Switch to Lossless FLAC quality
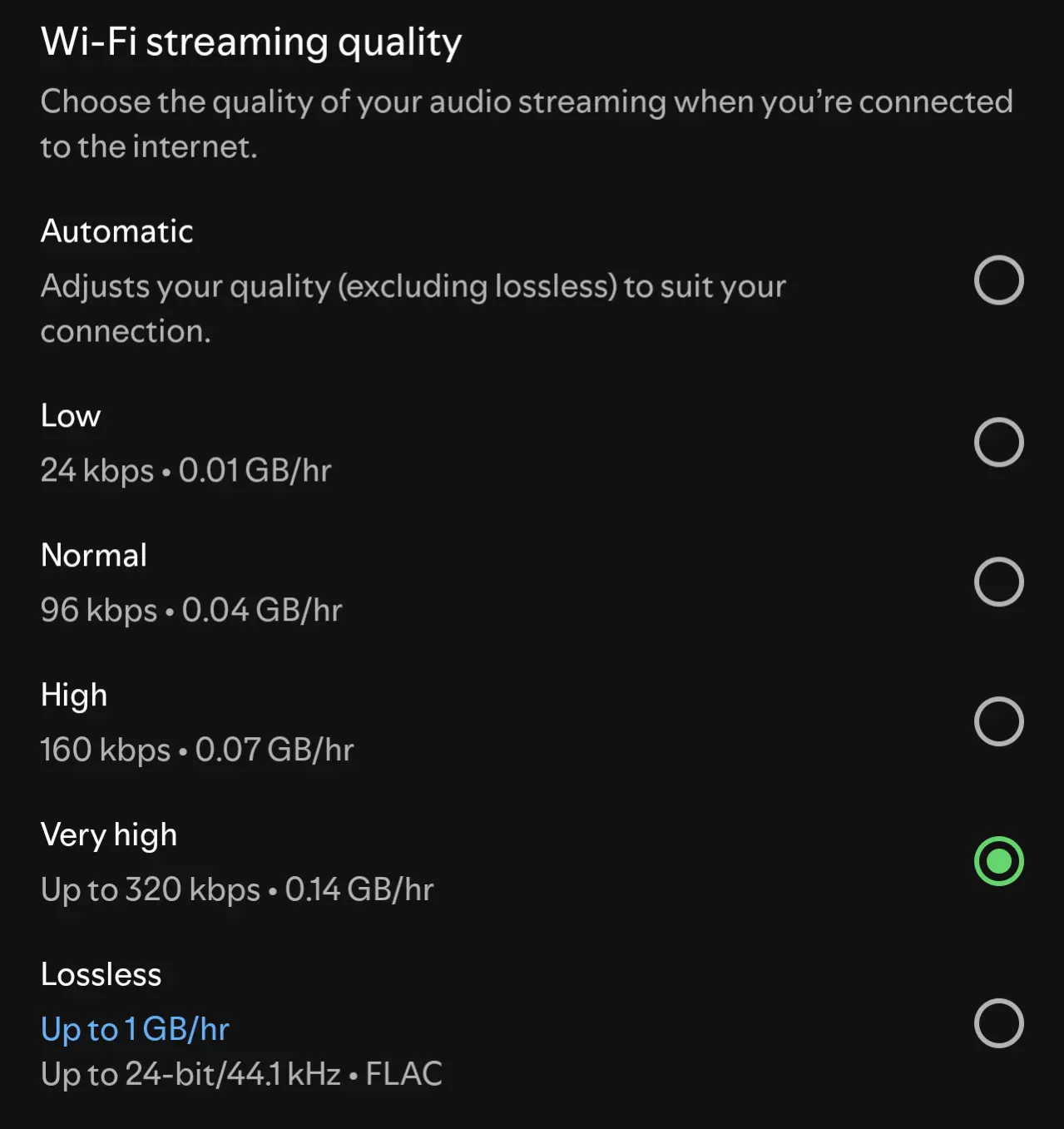This screenshot has width=1064, height=1129. point(998,1023)
